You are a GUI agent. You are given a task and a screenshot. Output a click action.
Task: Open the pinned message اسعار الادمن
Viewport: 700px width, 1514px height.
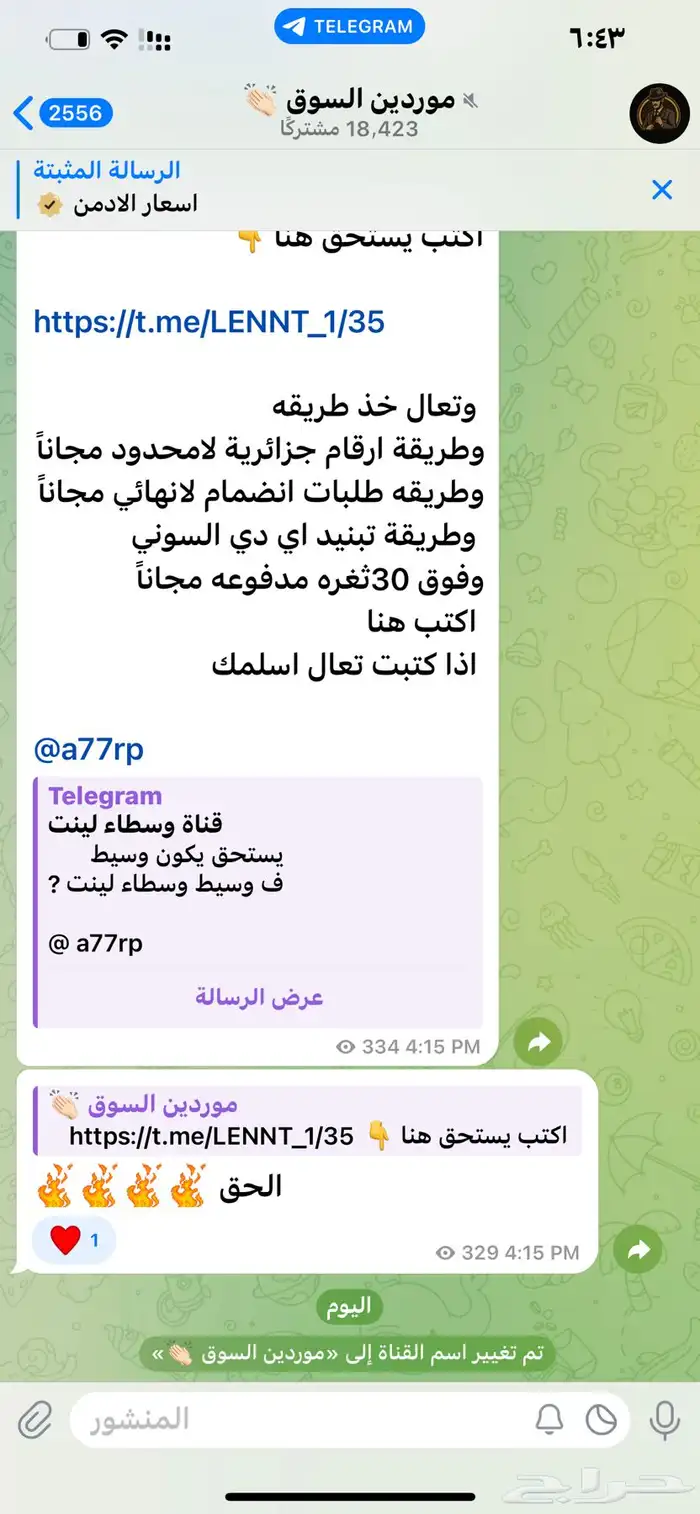coord(300,189)
